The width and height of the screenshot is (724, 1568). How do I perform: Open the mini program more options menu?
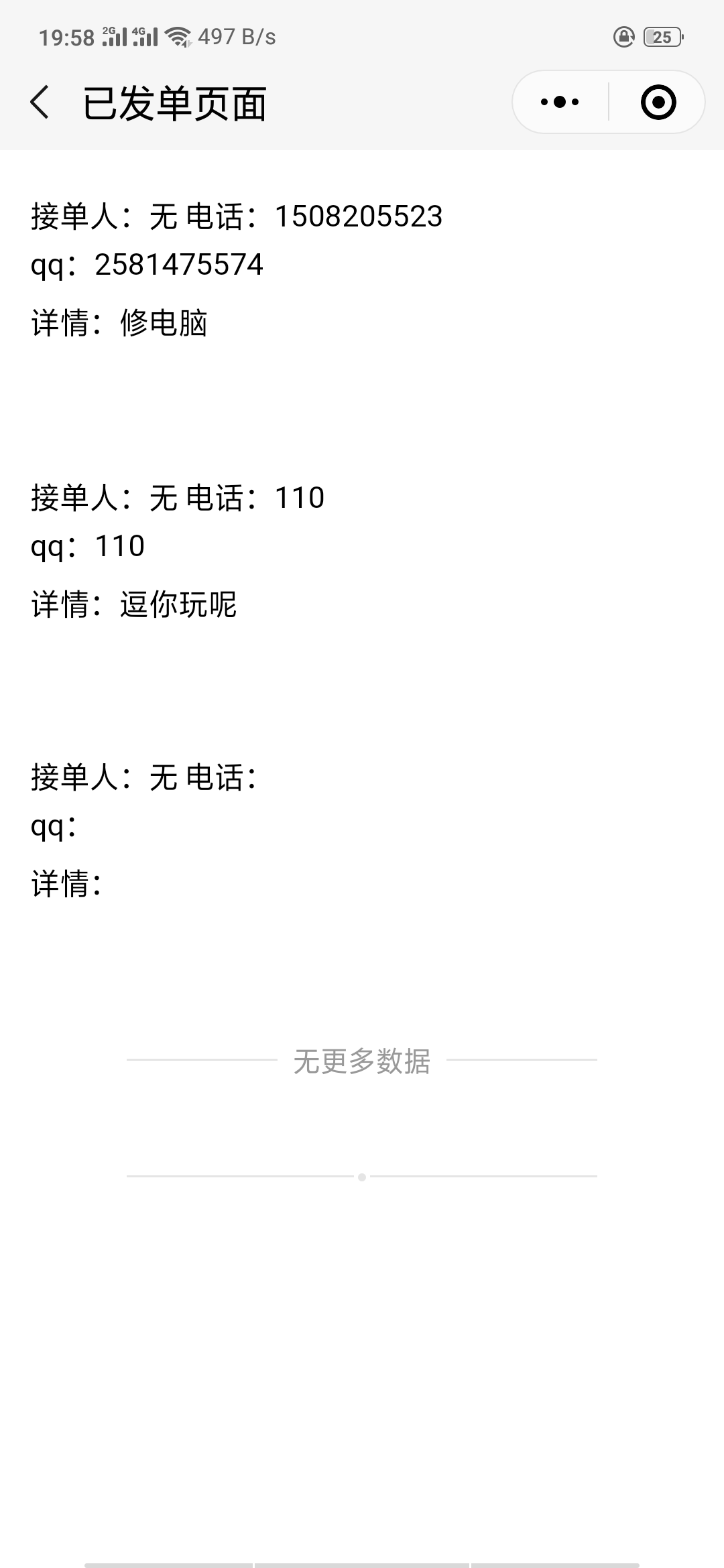pos(560,103)
